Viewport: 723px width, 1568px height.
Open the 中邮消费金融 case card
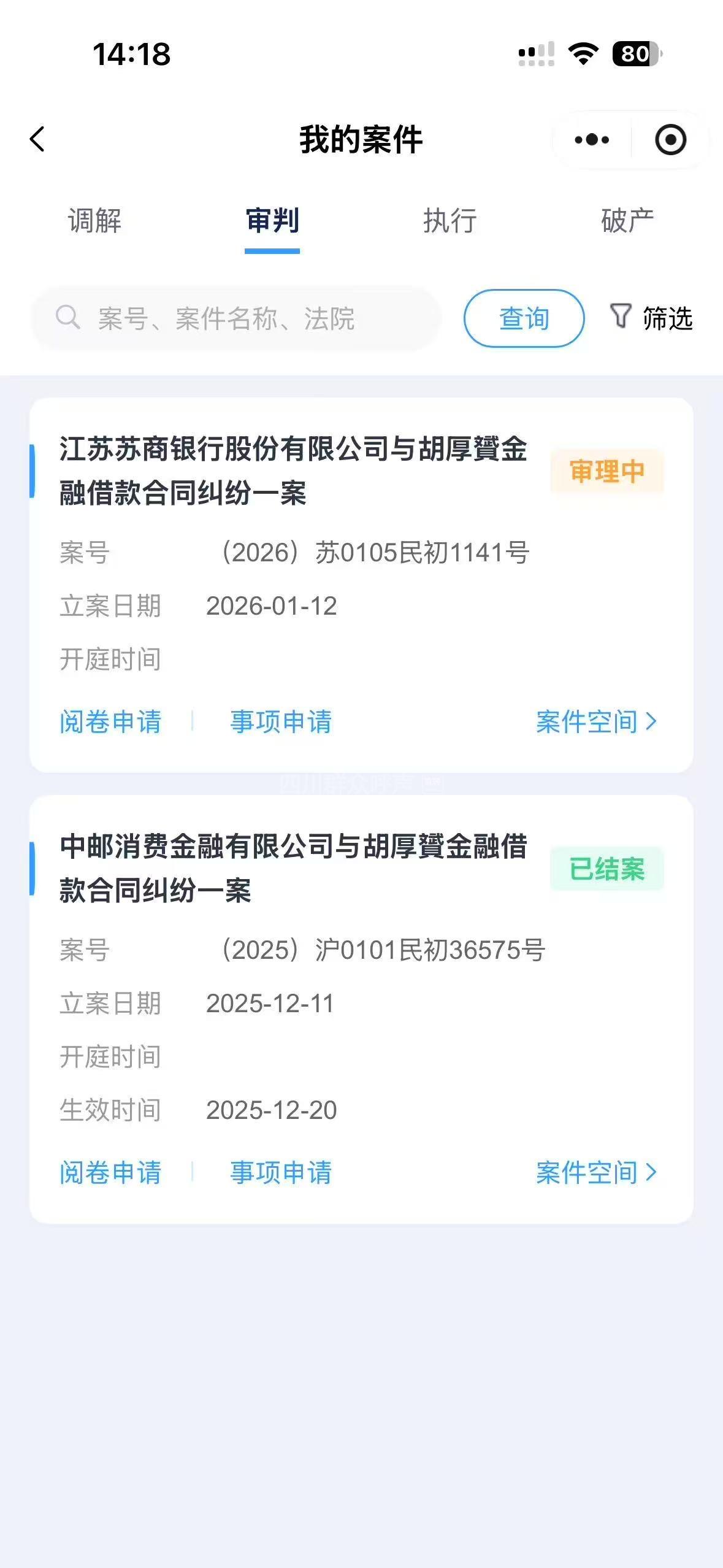tap(293, 868)
